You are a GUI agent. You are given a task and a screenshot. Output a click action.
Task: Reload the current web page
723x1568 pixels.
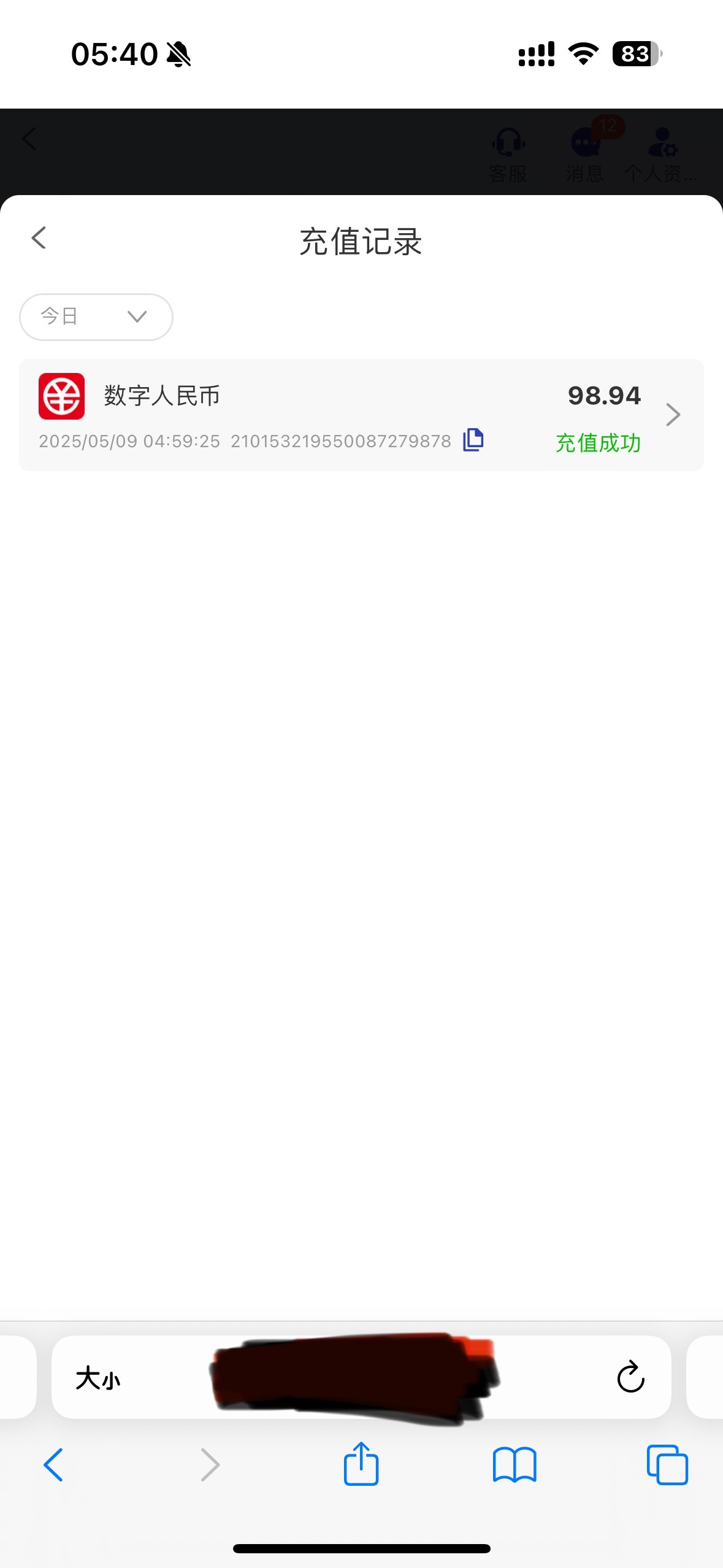(630, 1377)
